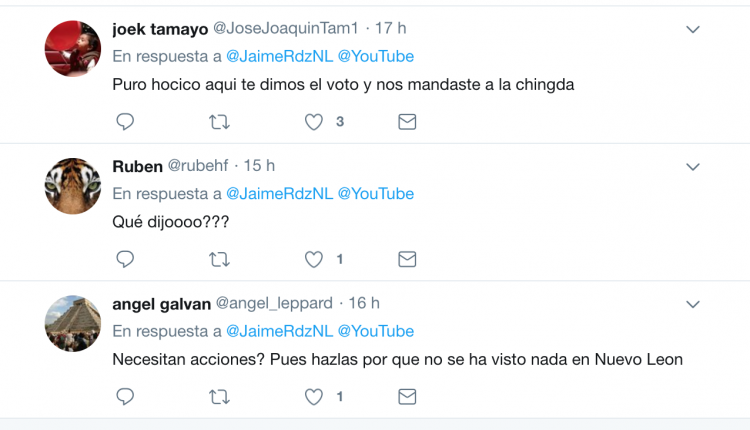Viewport: 750px width, 430px height.
Task: Send angel galvan's tweet via direct message
Action: tap(407, 397)
